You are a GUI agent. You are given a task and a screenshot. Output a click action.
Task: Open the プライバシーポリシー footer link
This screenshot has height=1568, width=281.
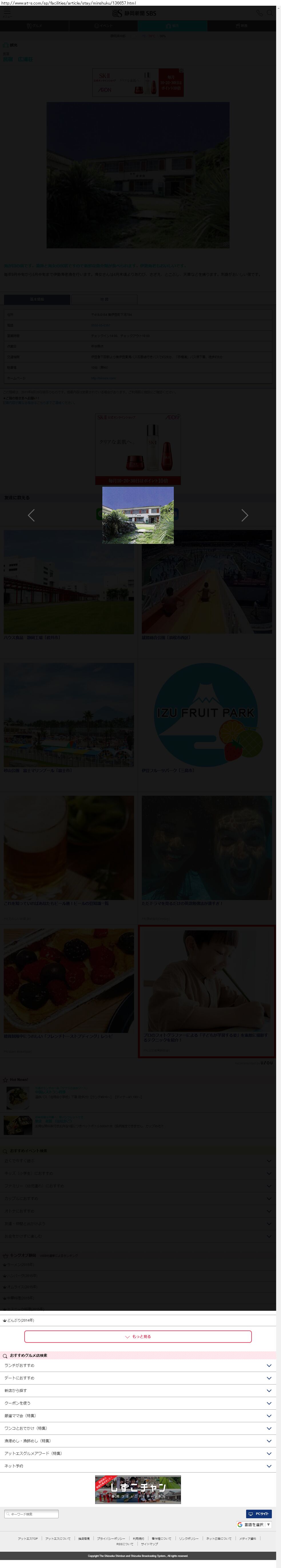(x=111, y=1538)
